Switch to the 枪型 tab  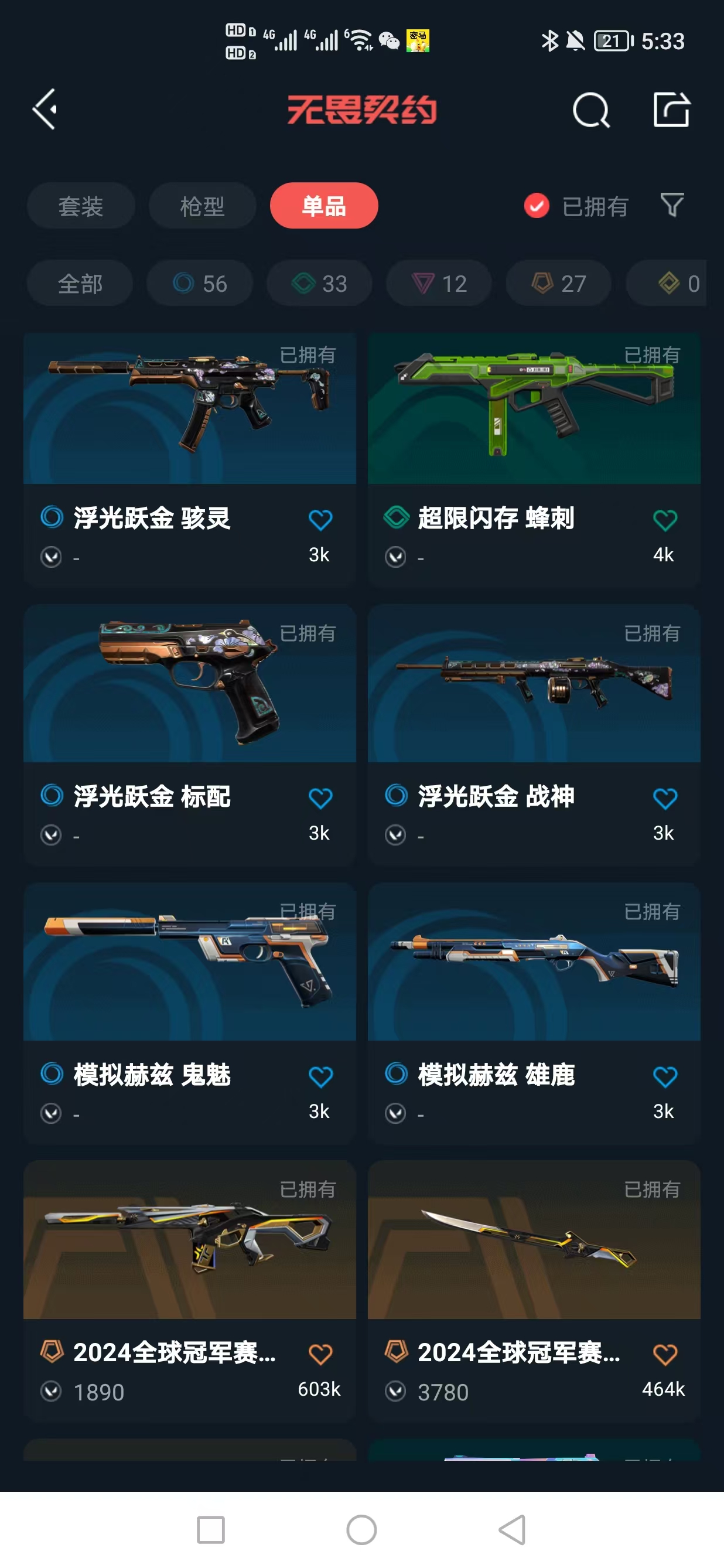click(x=202, y=206)
